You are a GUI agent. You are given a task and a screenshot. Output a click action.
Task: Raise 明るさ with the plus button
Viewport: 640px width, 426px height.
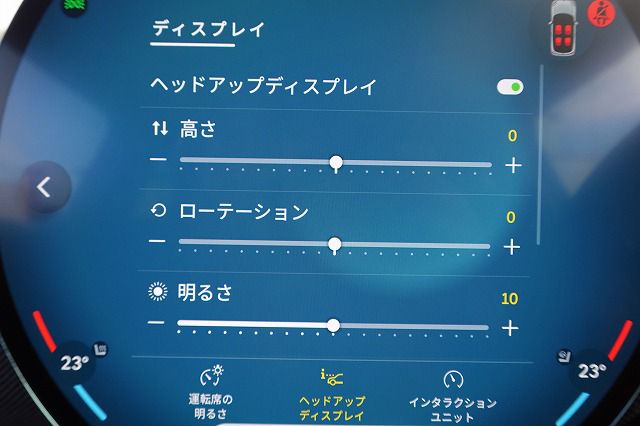pos(510,327)
